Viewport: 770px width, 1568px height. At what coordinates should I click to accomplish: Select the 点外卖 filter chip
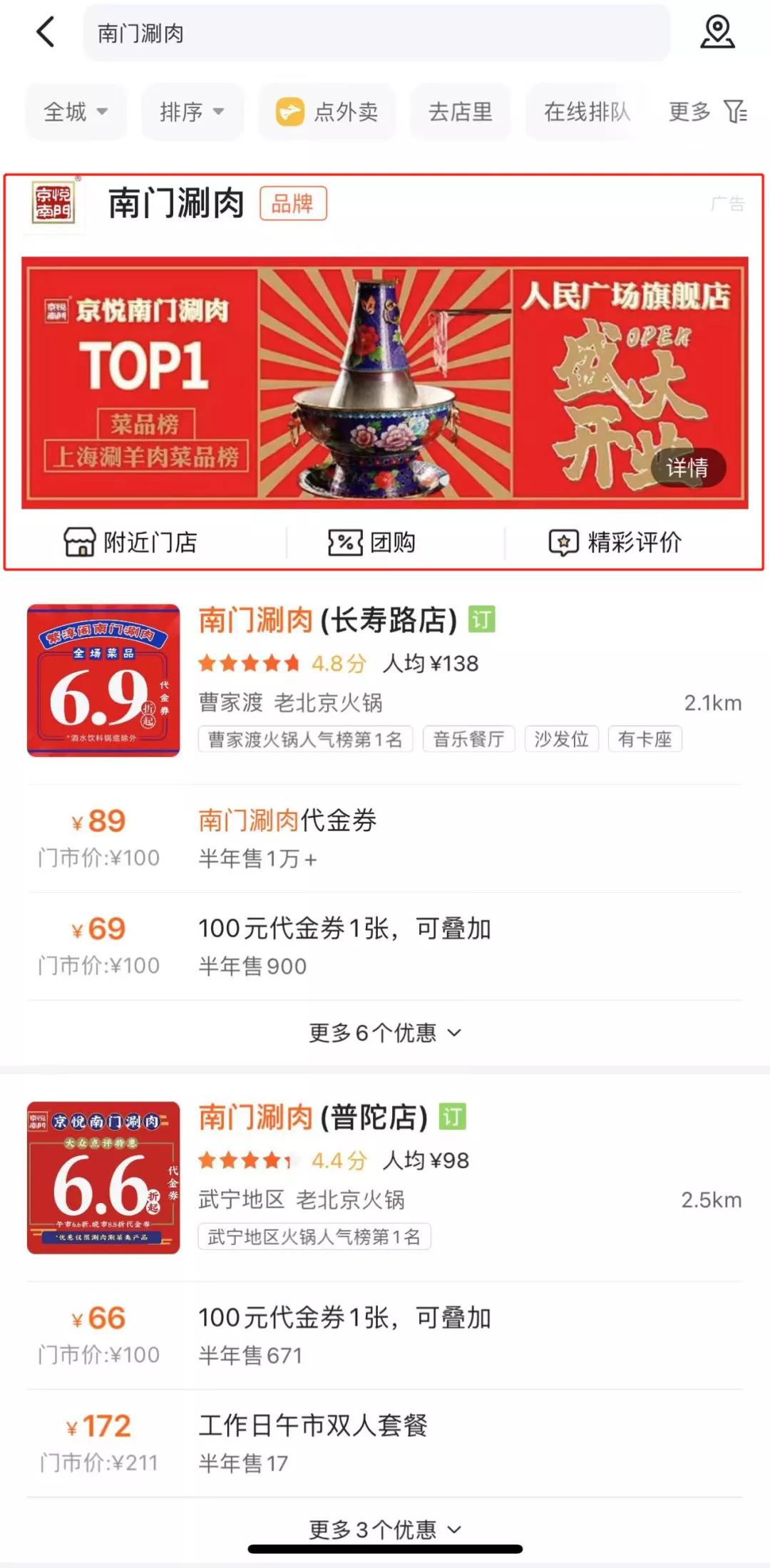[327, 112]
